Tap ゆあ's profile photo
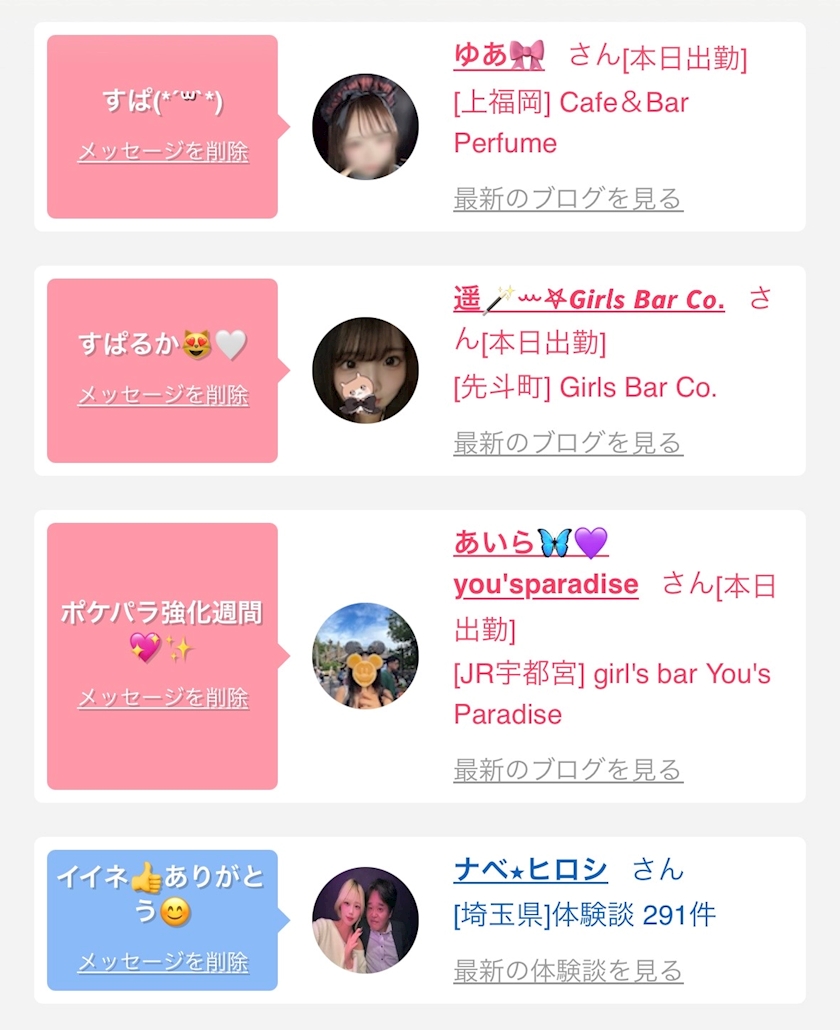The image size is (840, 1030). tap(365, 127)
